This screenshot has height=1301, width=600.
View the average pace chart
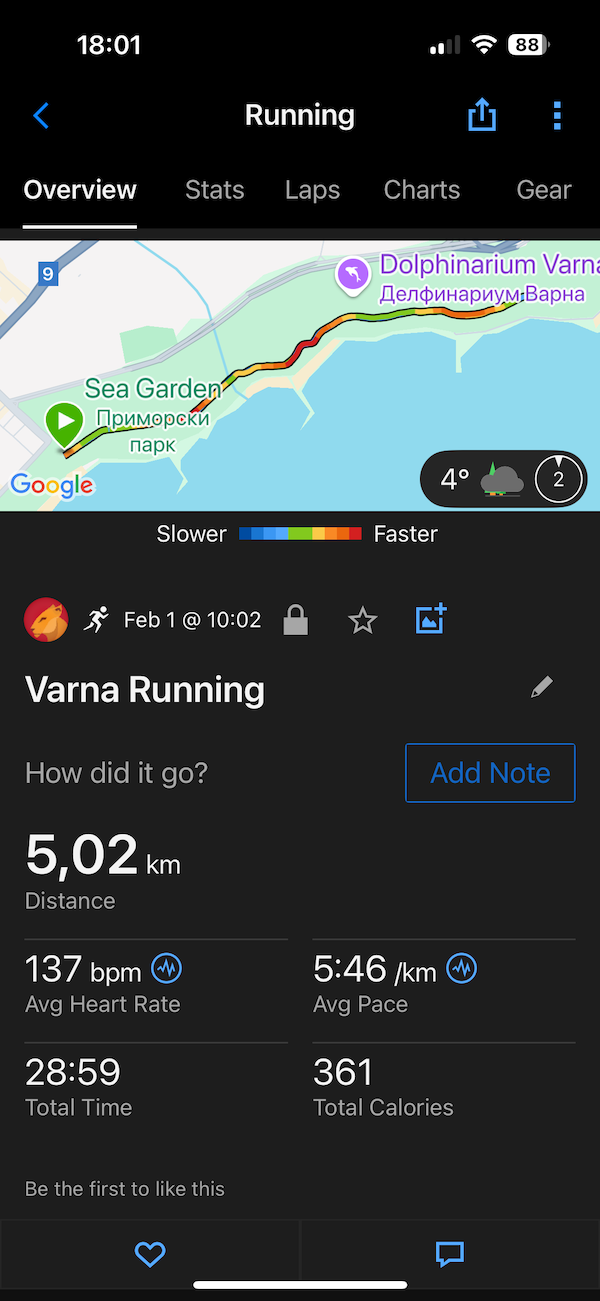point(461,968)
